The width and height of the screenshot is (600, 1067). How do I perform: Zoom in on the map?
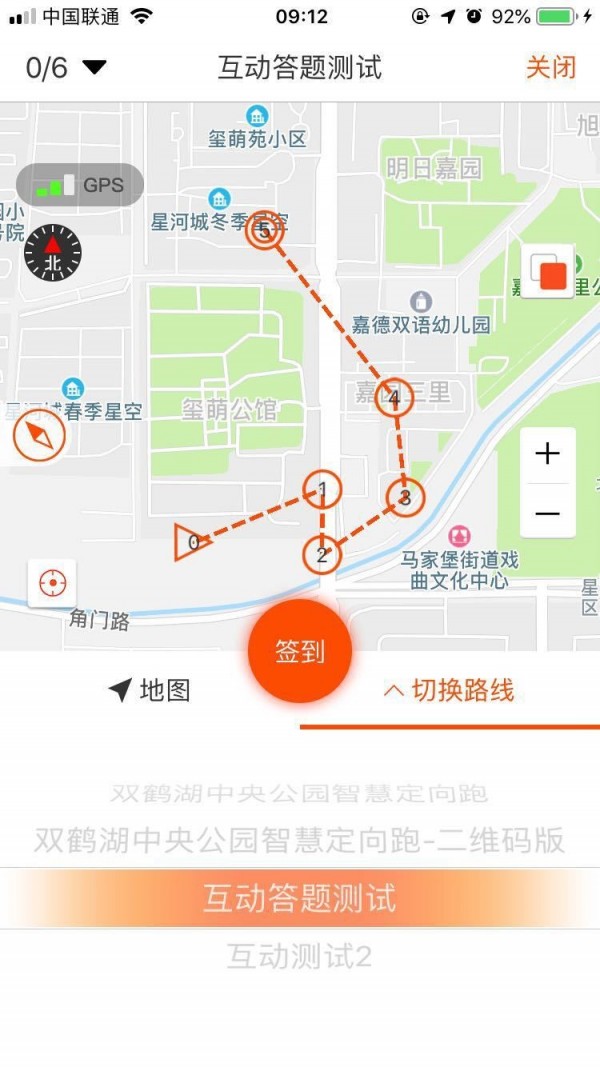tap(547, 455)
